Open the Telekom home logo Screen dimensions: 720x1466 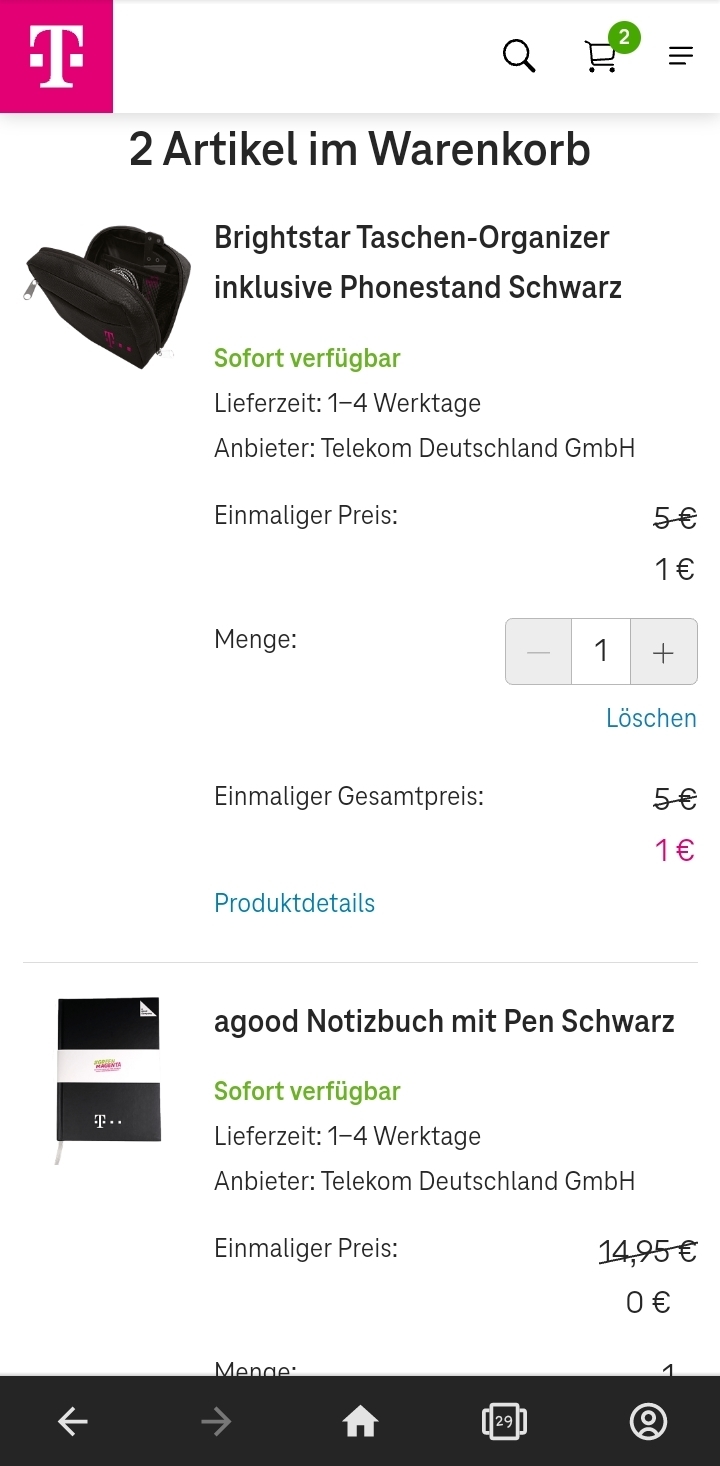tap(56, 56)
